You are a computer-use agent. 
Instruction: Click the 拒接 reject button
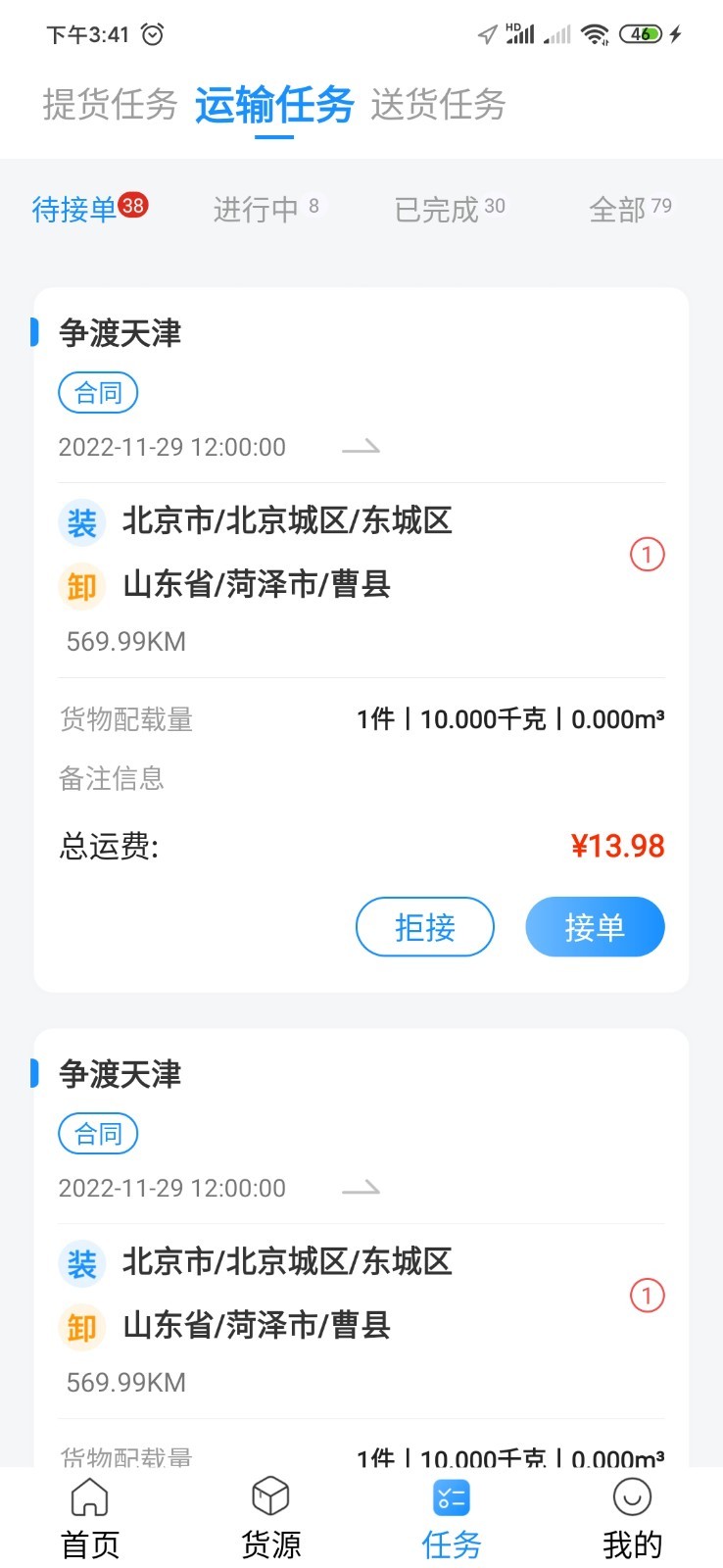tap(424, 926)
